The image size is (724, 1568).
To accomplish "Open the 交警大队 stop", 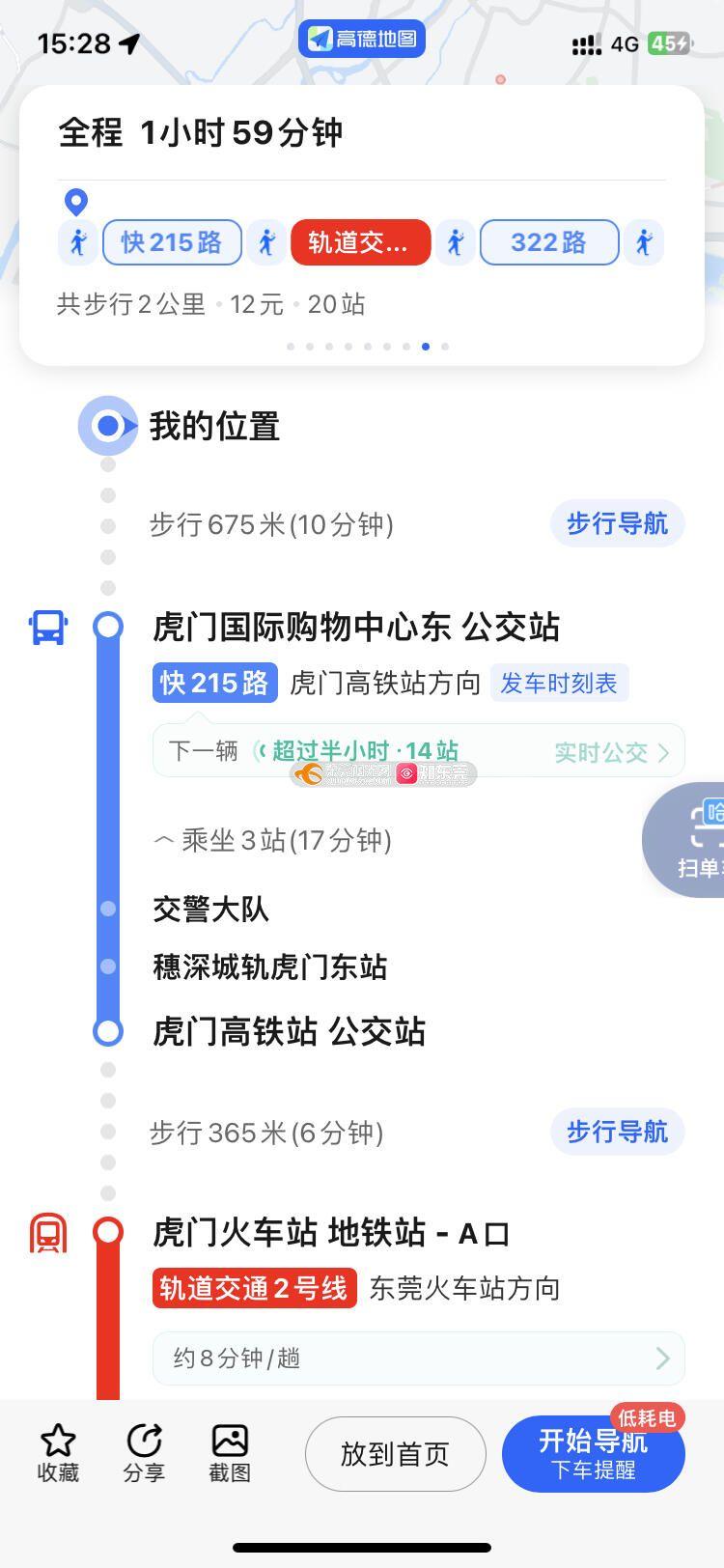I will (x=211, y=909).
